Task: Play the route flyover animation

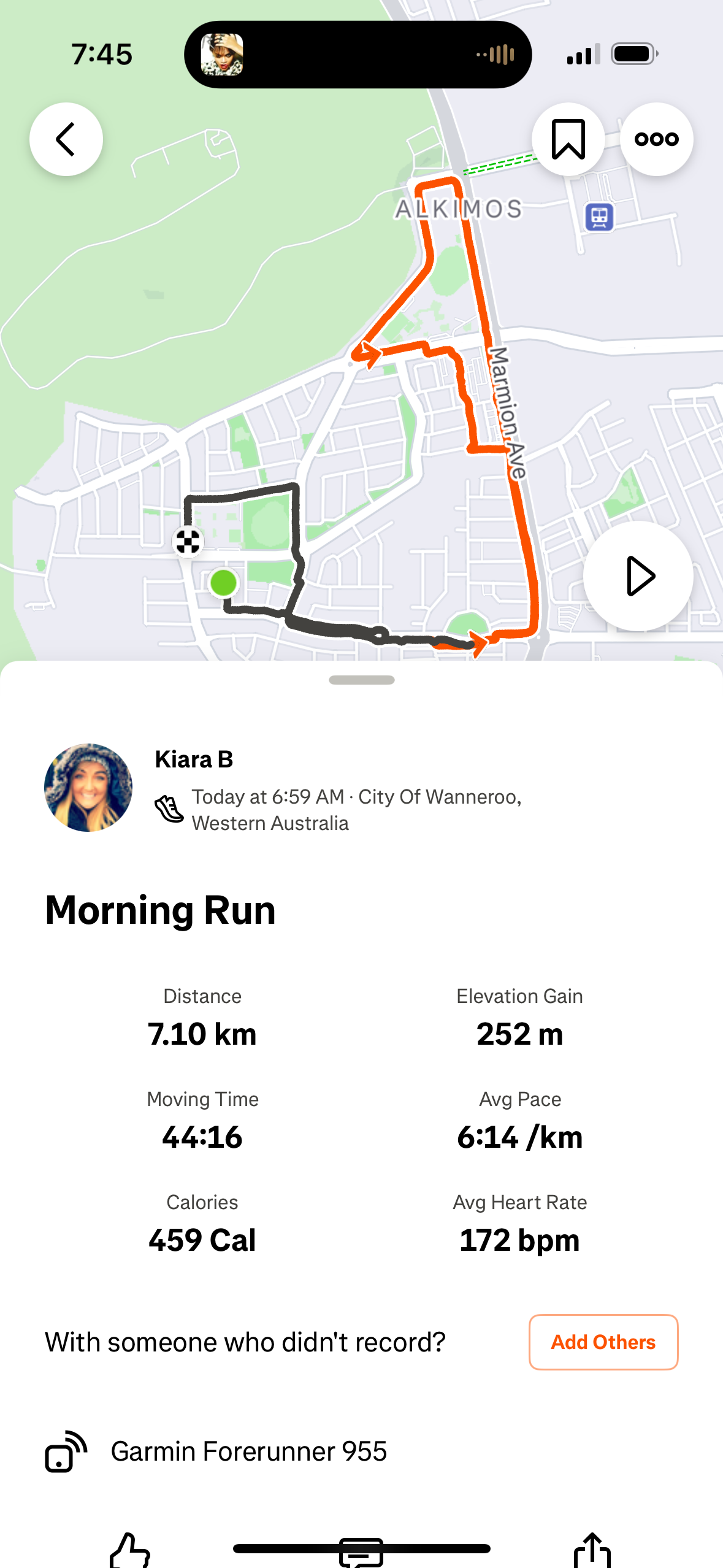Action: pos(638,576)
